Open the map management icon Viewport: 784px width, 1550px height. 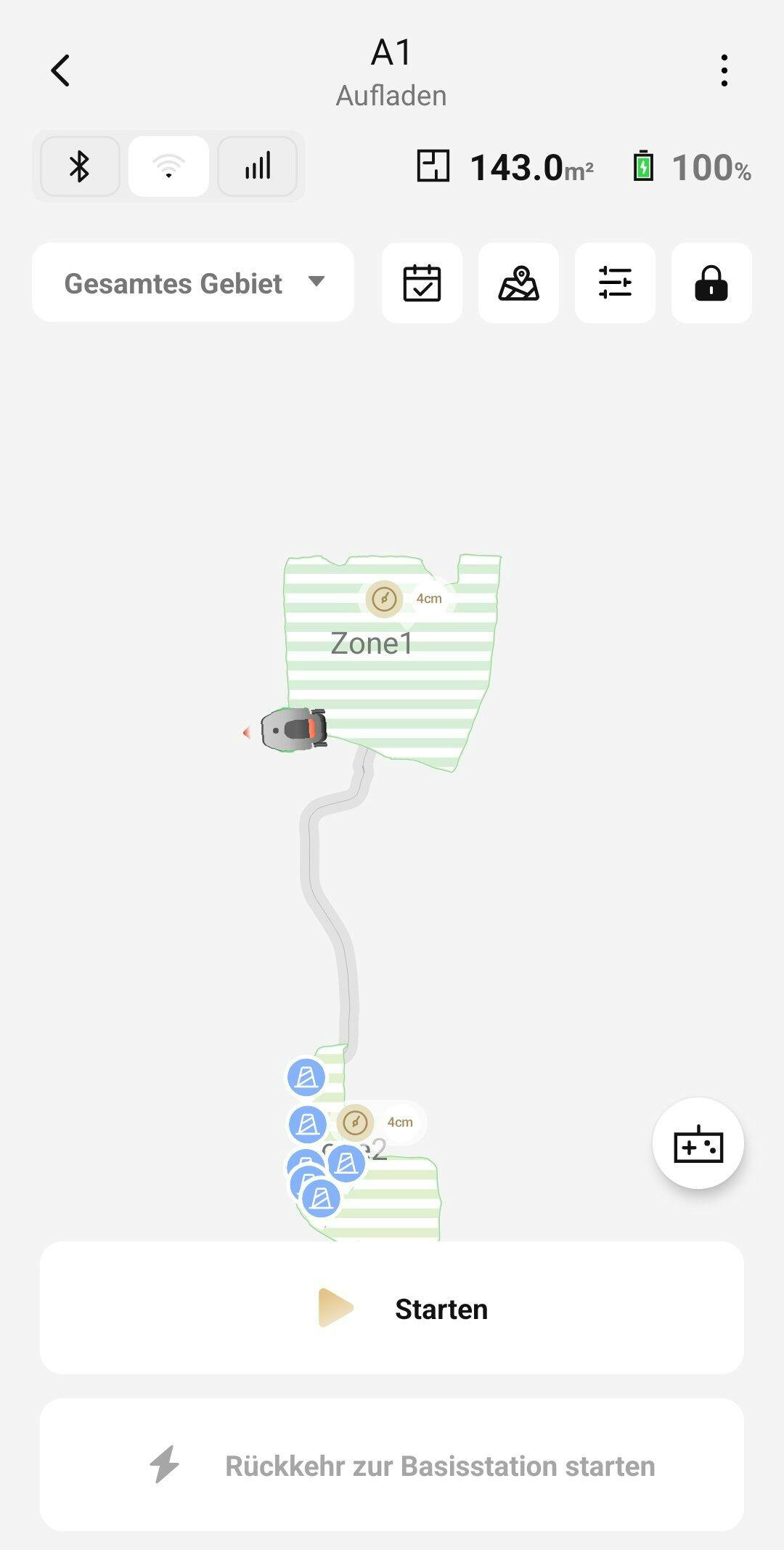click(x=518, y=283)
